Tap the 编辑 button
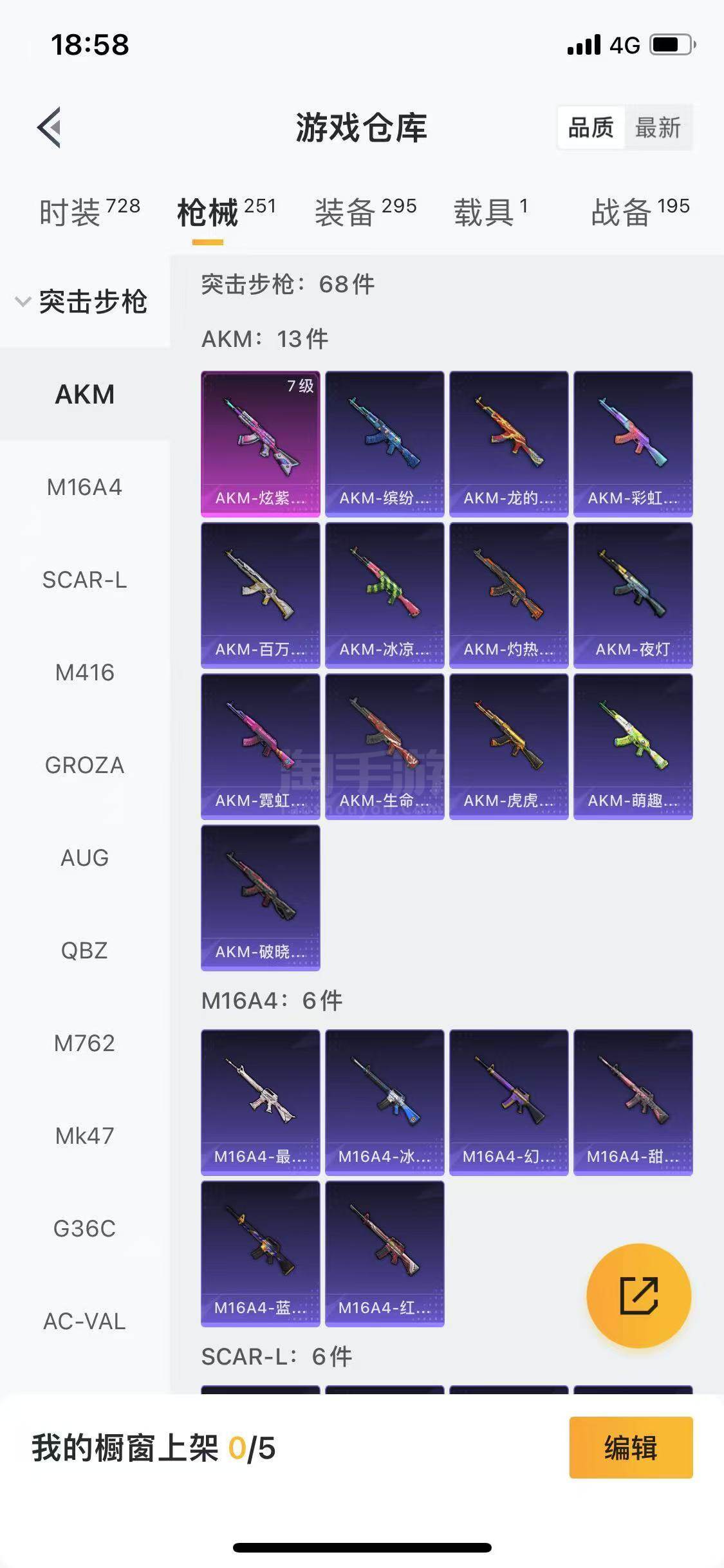Screen dimensions: 724x1568 tap(631, 1448)
